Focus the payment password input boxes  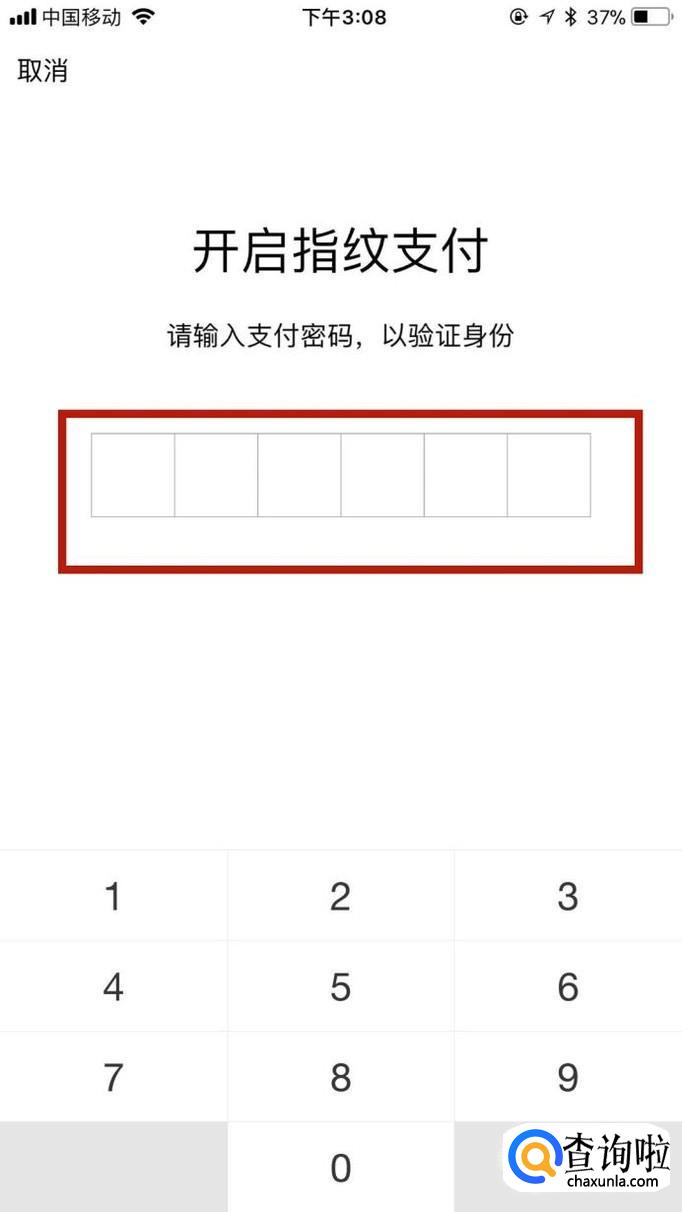point(341,475)
